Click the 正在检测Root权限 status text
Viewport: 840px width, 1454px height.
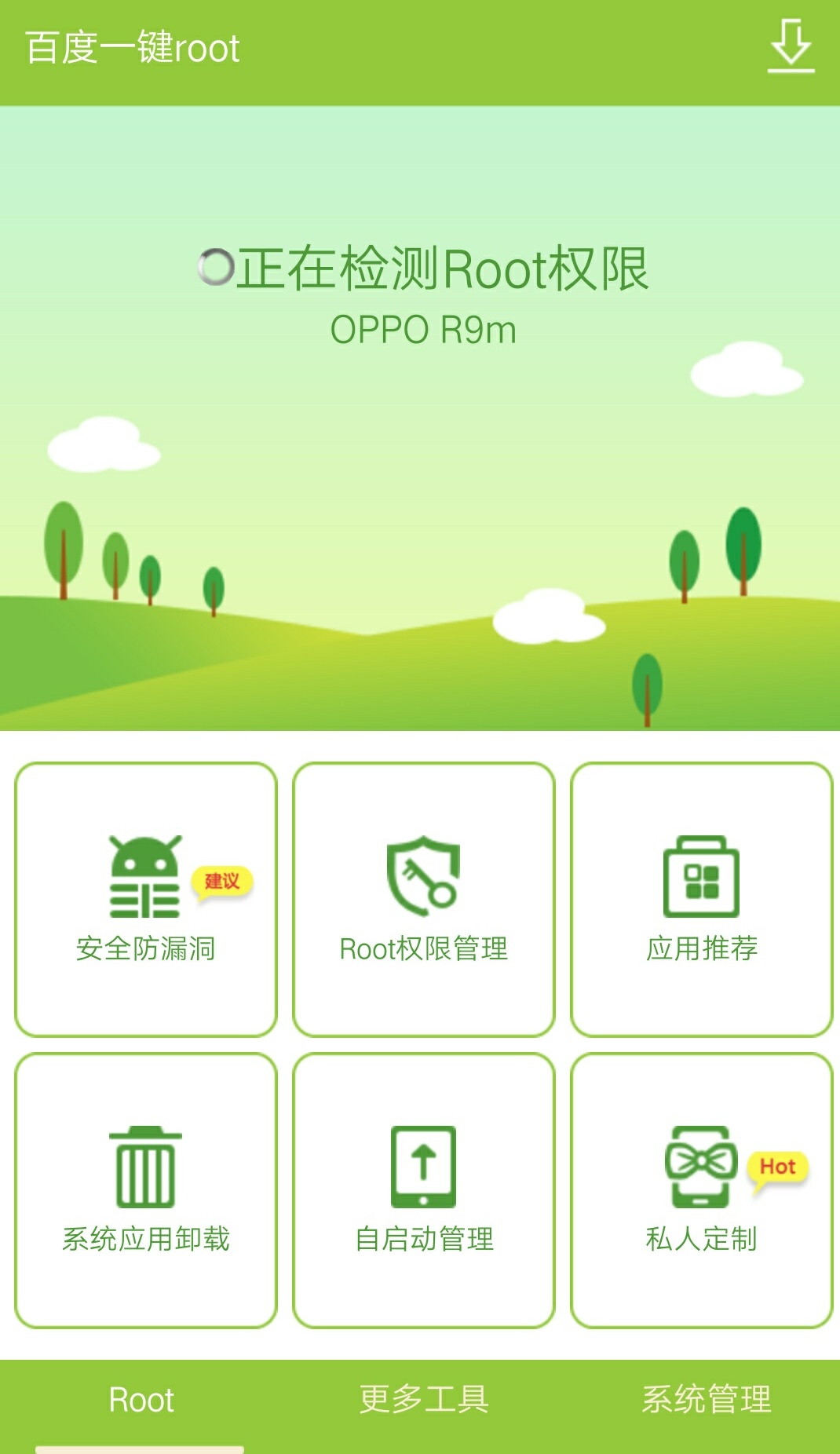pos(447,271)
